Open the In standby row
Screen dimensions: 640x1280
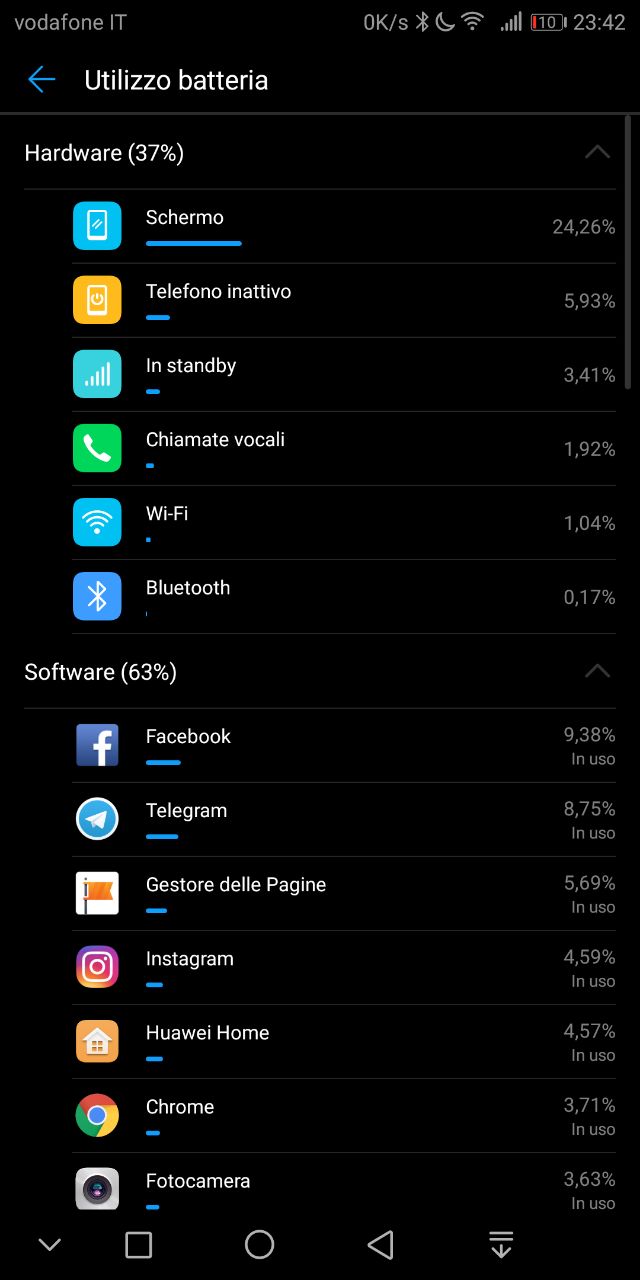(x=344, y=375)
